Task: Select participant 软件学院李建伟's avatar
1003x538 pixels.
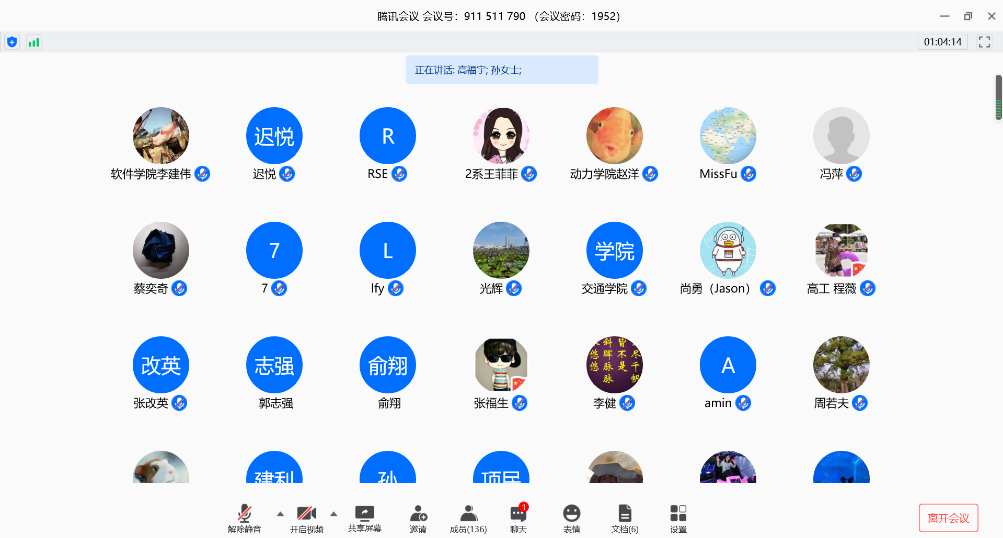Action: point(161,135)
